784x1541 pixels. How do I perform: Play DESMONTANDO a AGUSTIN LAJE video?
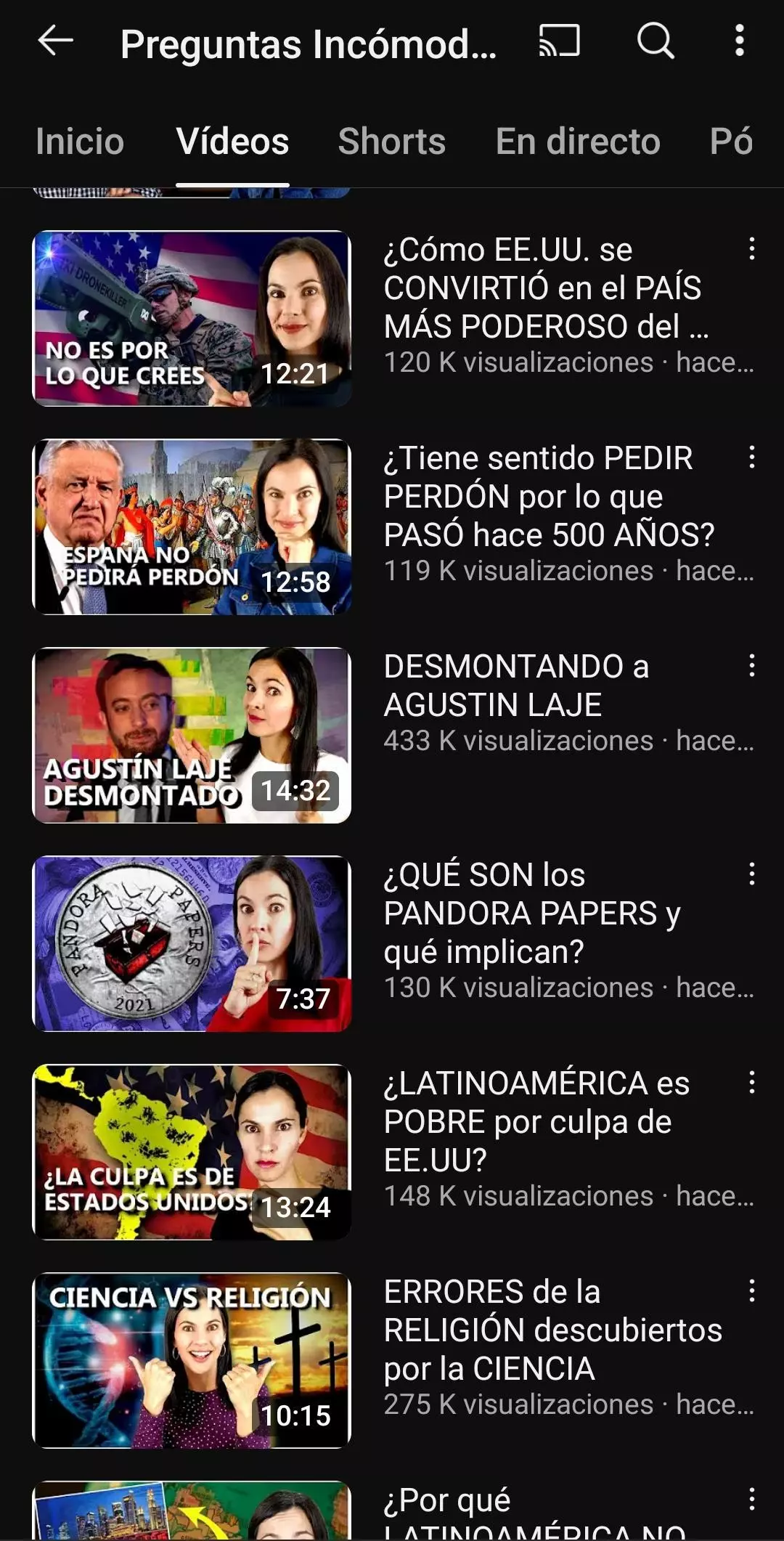tap(192, 735)
